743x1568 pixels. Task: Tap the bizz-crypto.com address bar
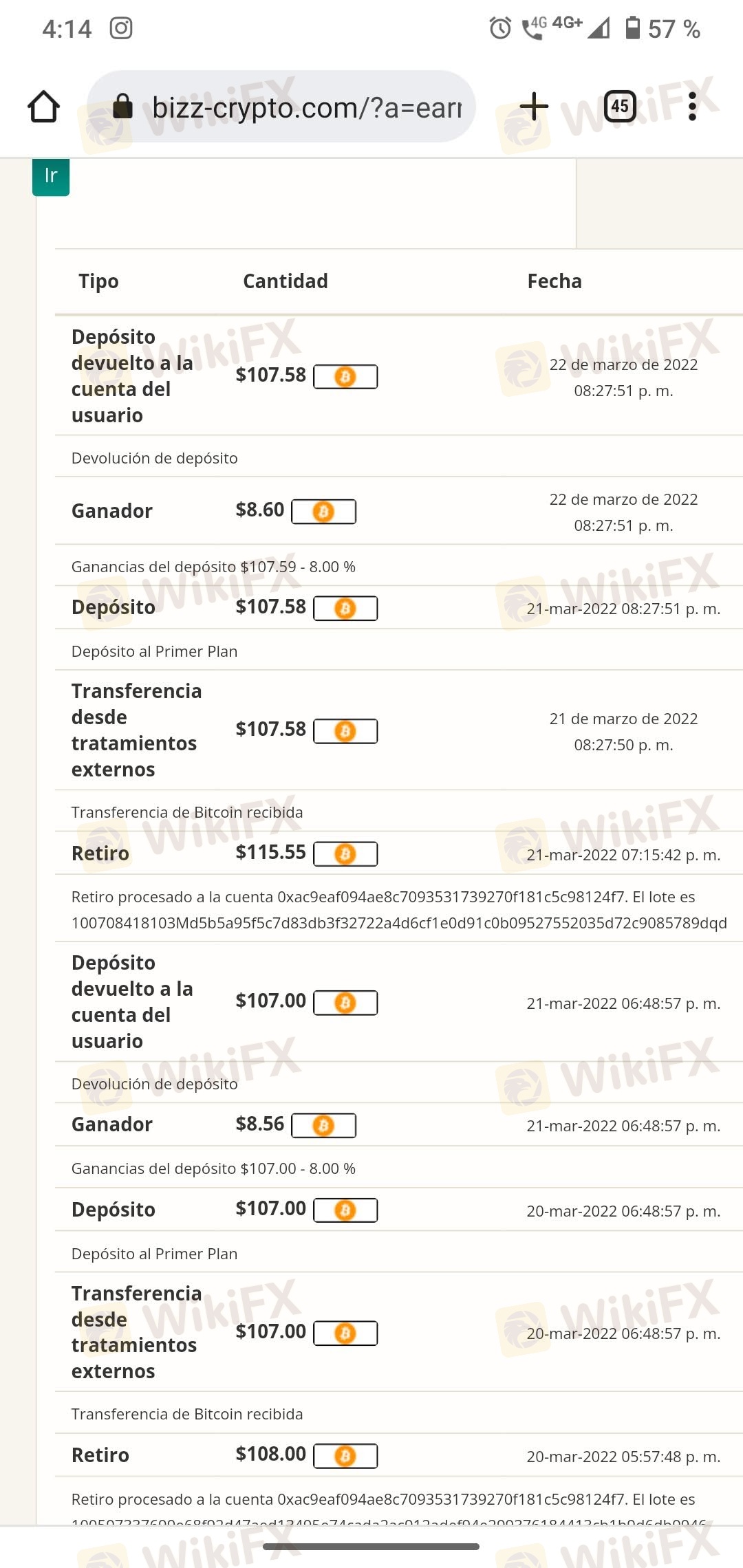pos(281,107)
